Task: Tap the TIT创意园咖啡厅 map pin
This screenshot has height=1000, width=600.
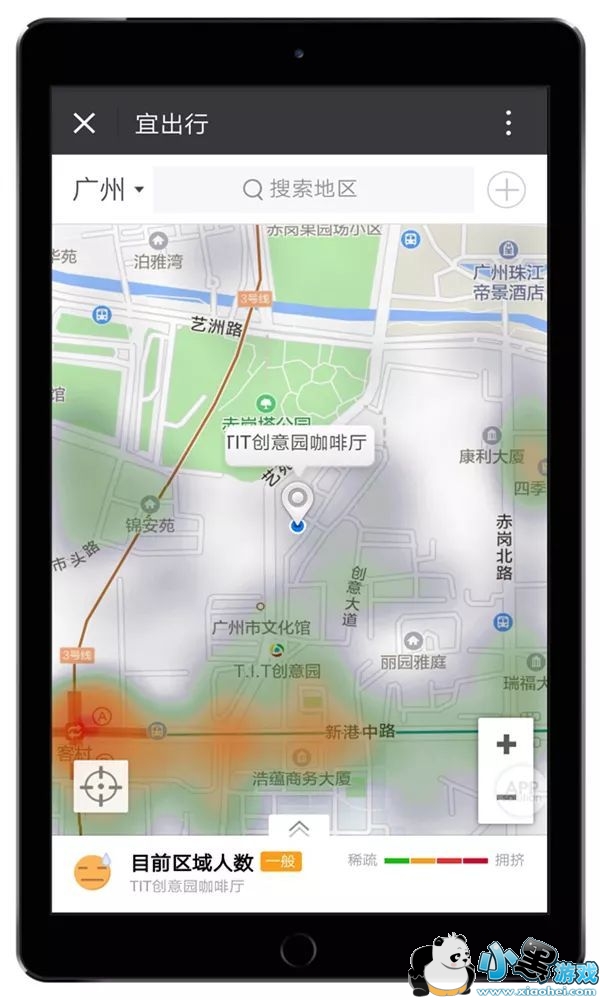Action: (297, 501)
